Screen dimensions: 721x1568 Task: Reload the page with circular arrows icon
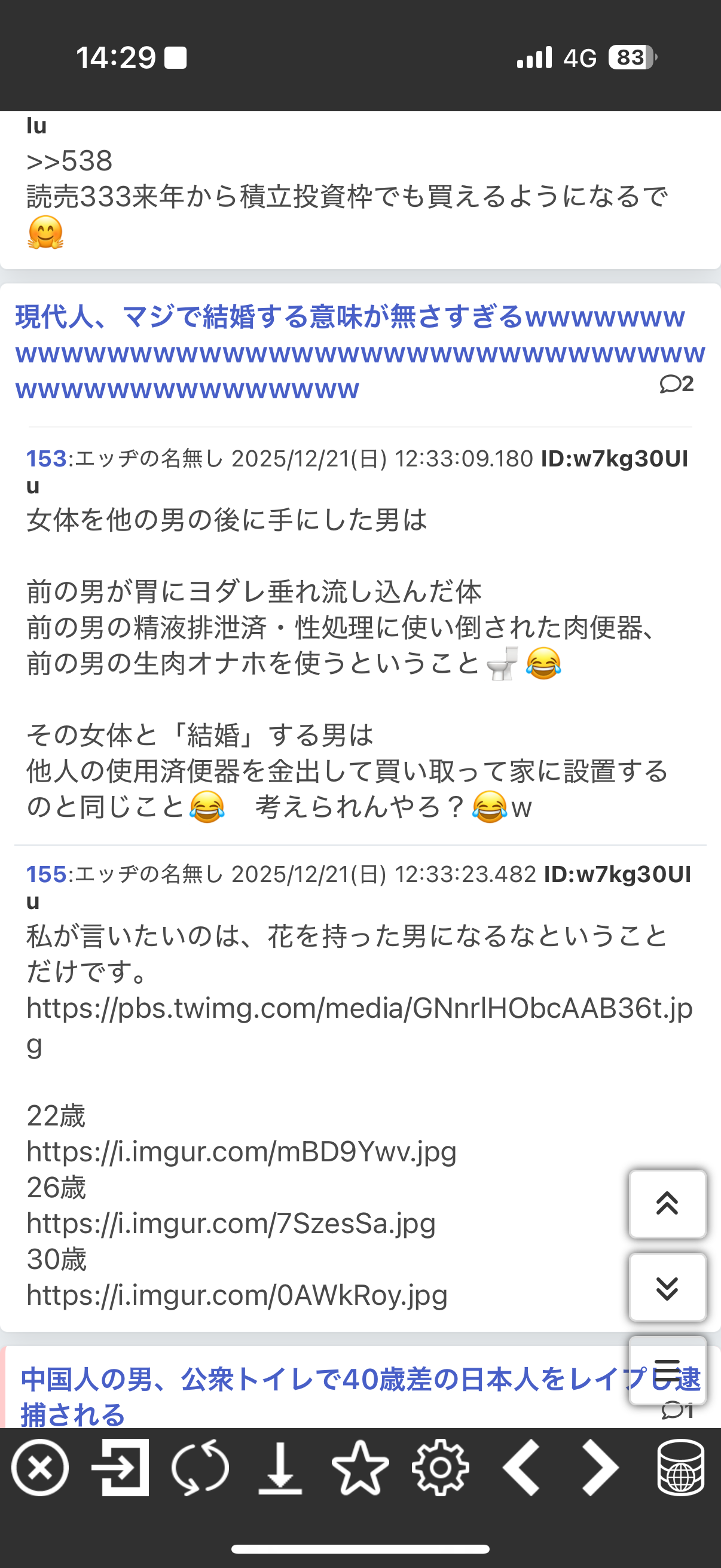[200, 1468]
